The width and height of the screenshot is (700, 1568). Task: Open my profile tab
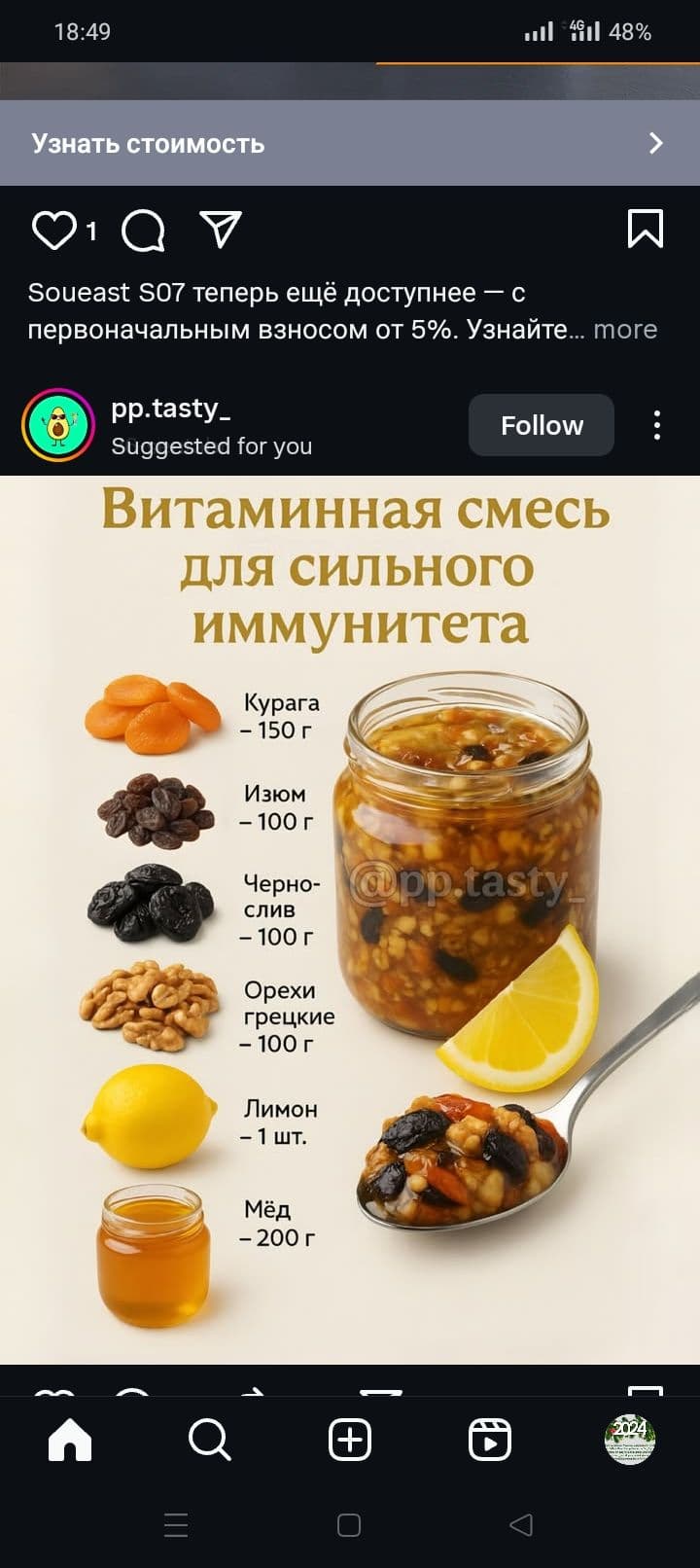pos(630,1440)
